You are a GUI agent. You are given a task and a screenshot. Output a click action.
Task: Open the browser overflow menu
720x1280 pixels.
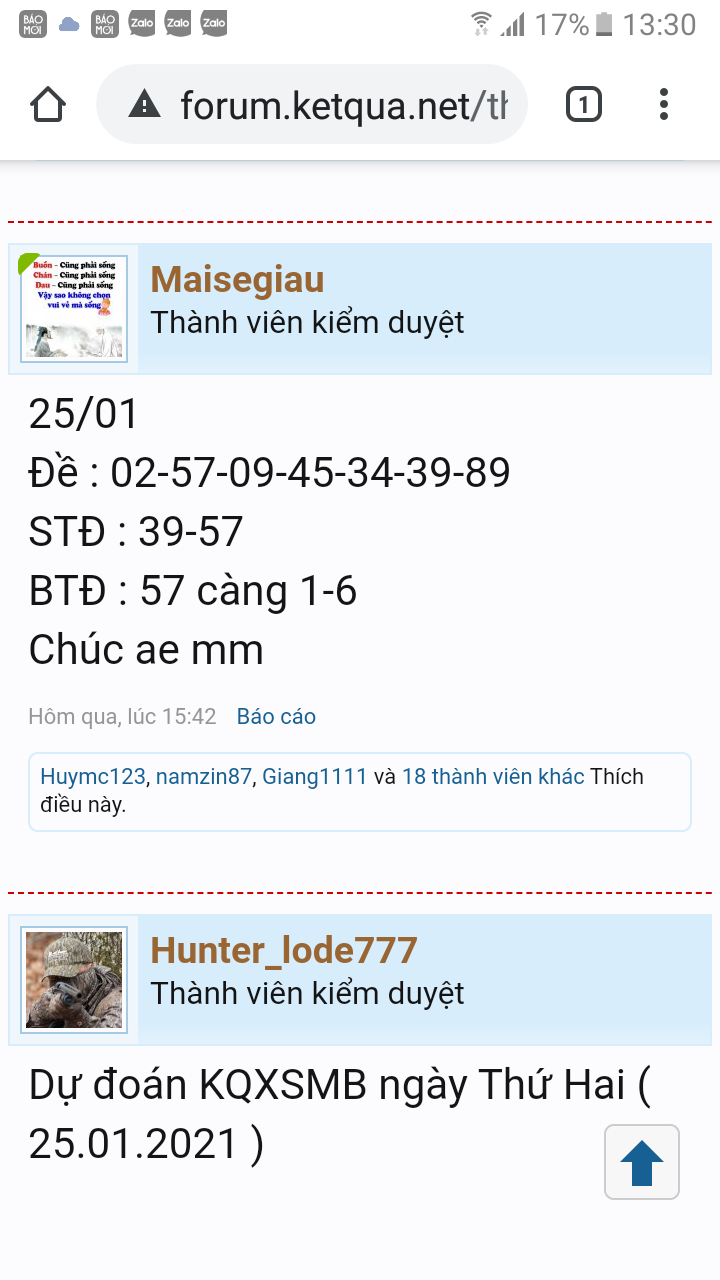tap(664, 104)
